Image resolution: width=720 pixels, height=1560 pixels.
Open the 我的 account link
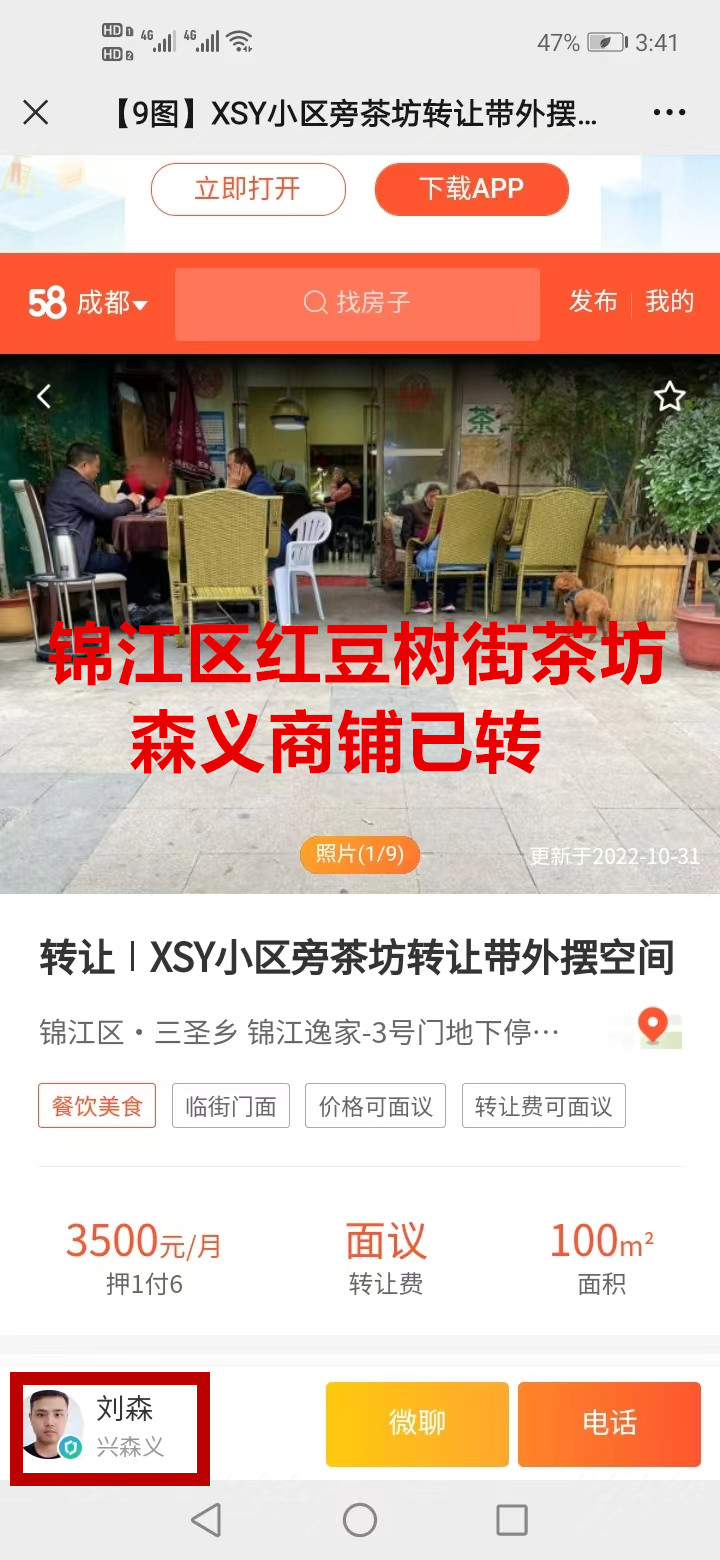[x=669, y=302]
